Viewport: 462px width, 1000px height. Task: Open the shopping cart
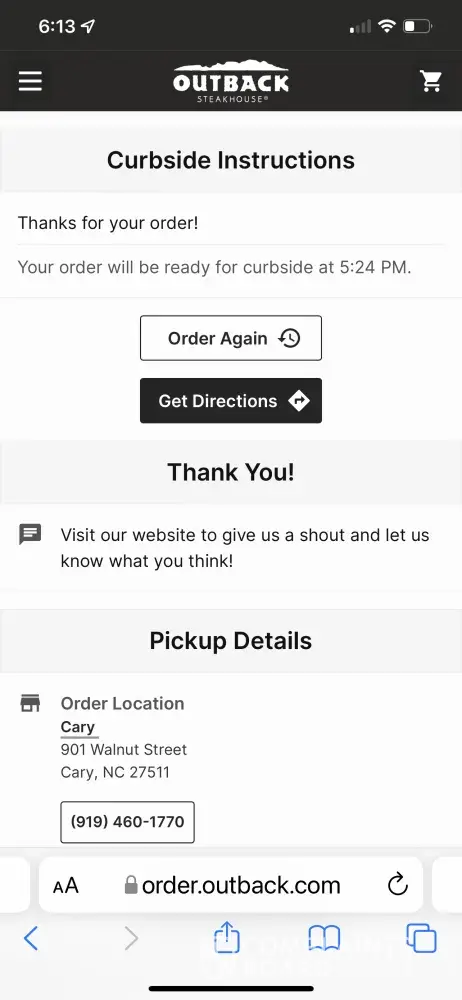click(431, 81)
